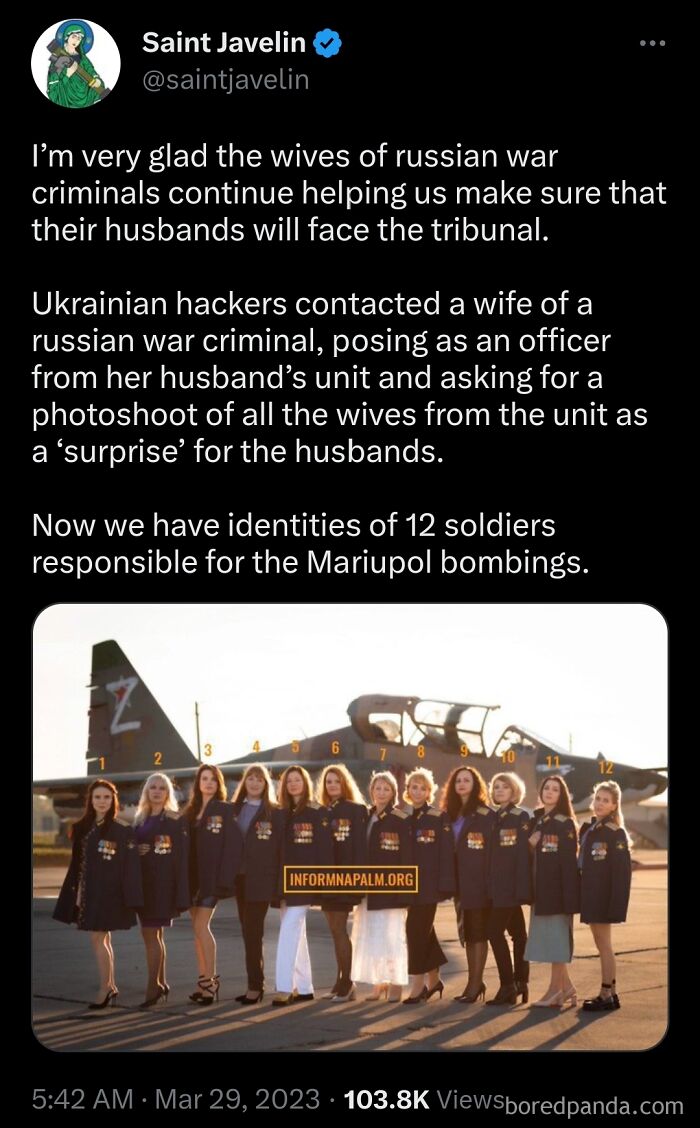700x1128 pixels.
Task: Open Saint Javelin's profile picture
Action: pyautogui.click(x=76, y=62)
